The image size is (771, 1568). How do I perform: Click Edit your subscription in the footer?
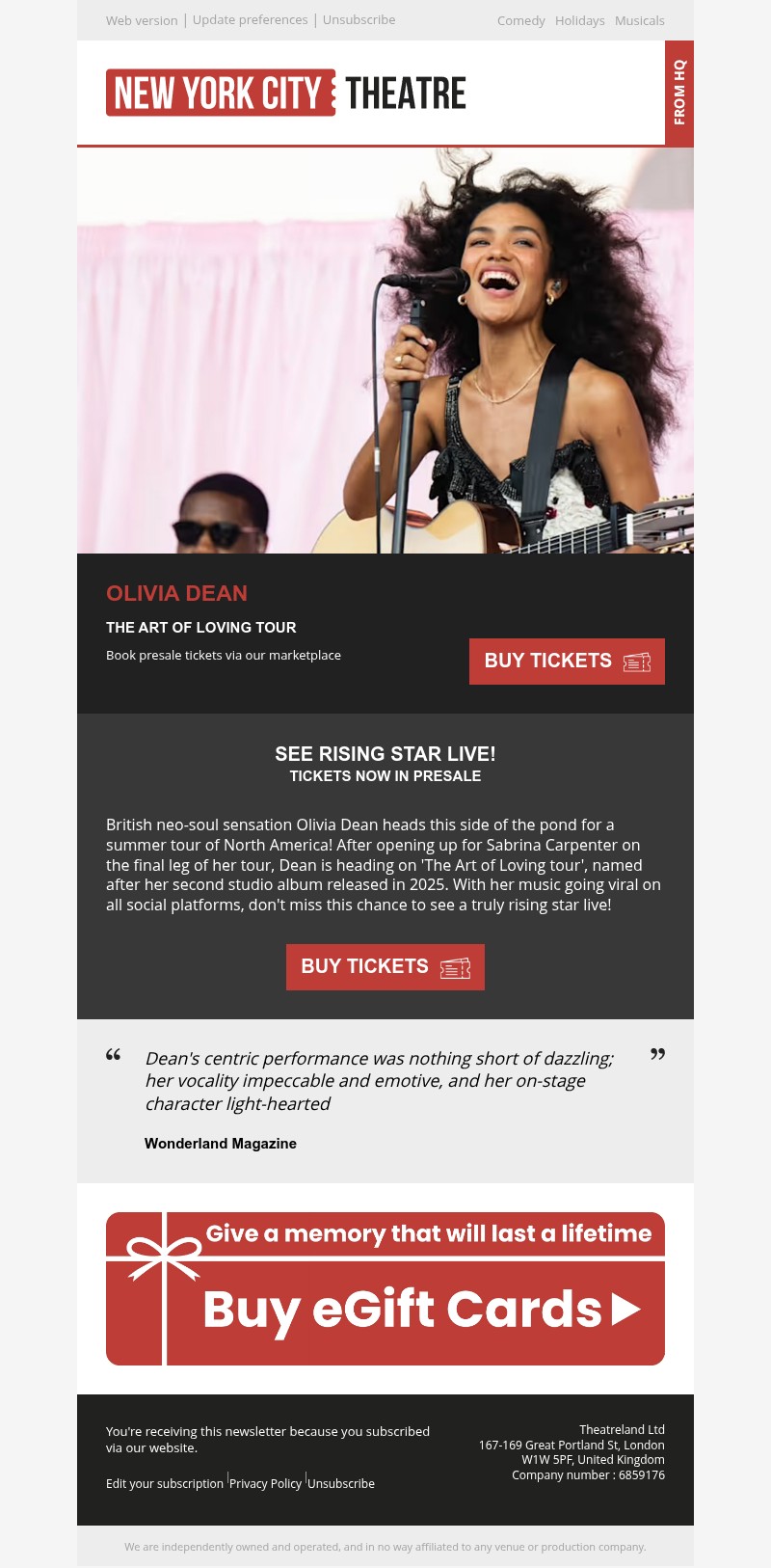click(x=165, y=1483)
